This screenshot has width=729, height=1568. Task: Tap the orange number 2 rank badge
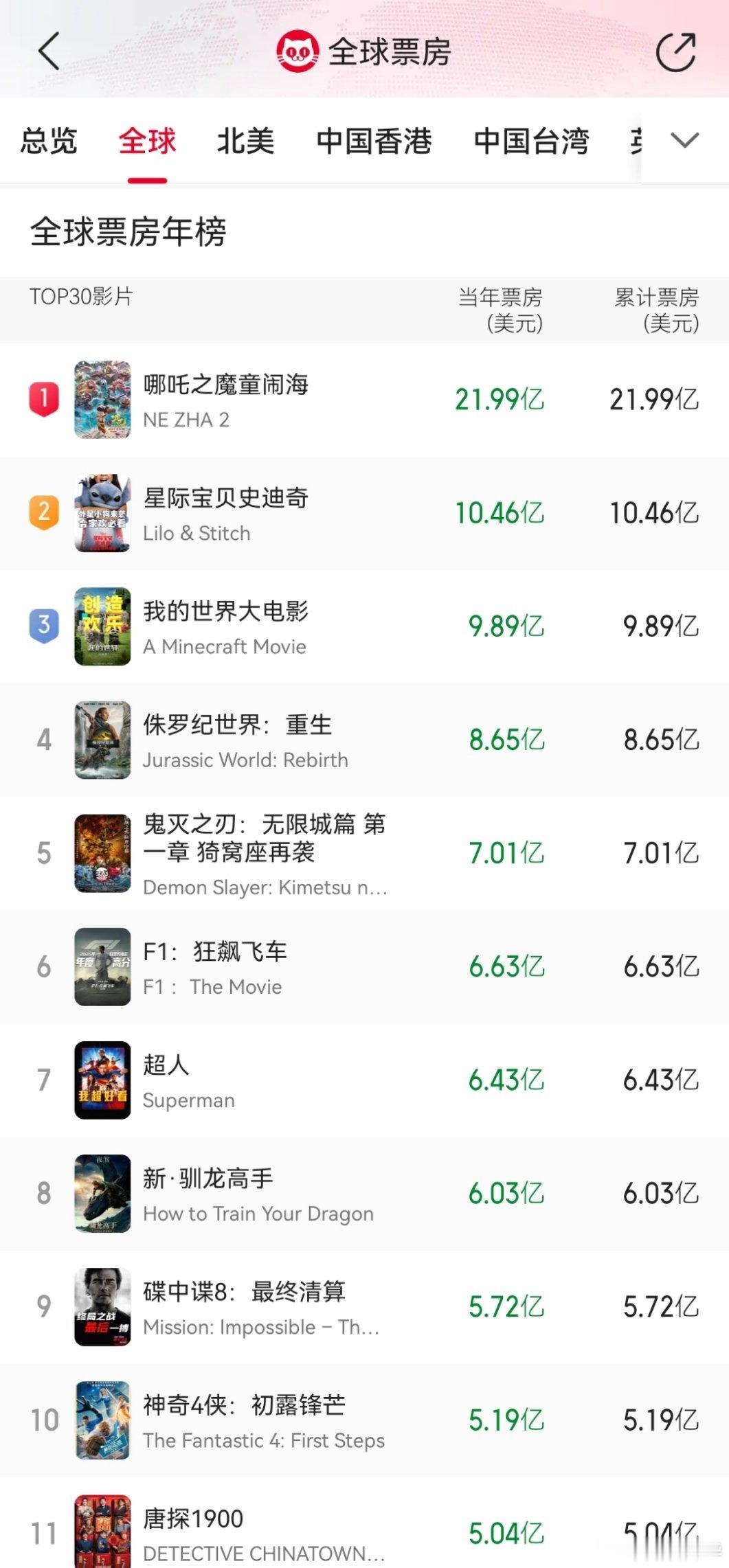click(43, 510)
